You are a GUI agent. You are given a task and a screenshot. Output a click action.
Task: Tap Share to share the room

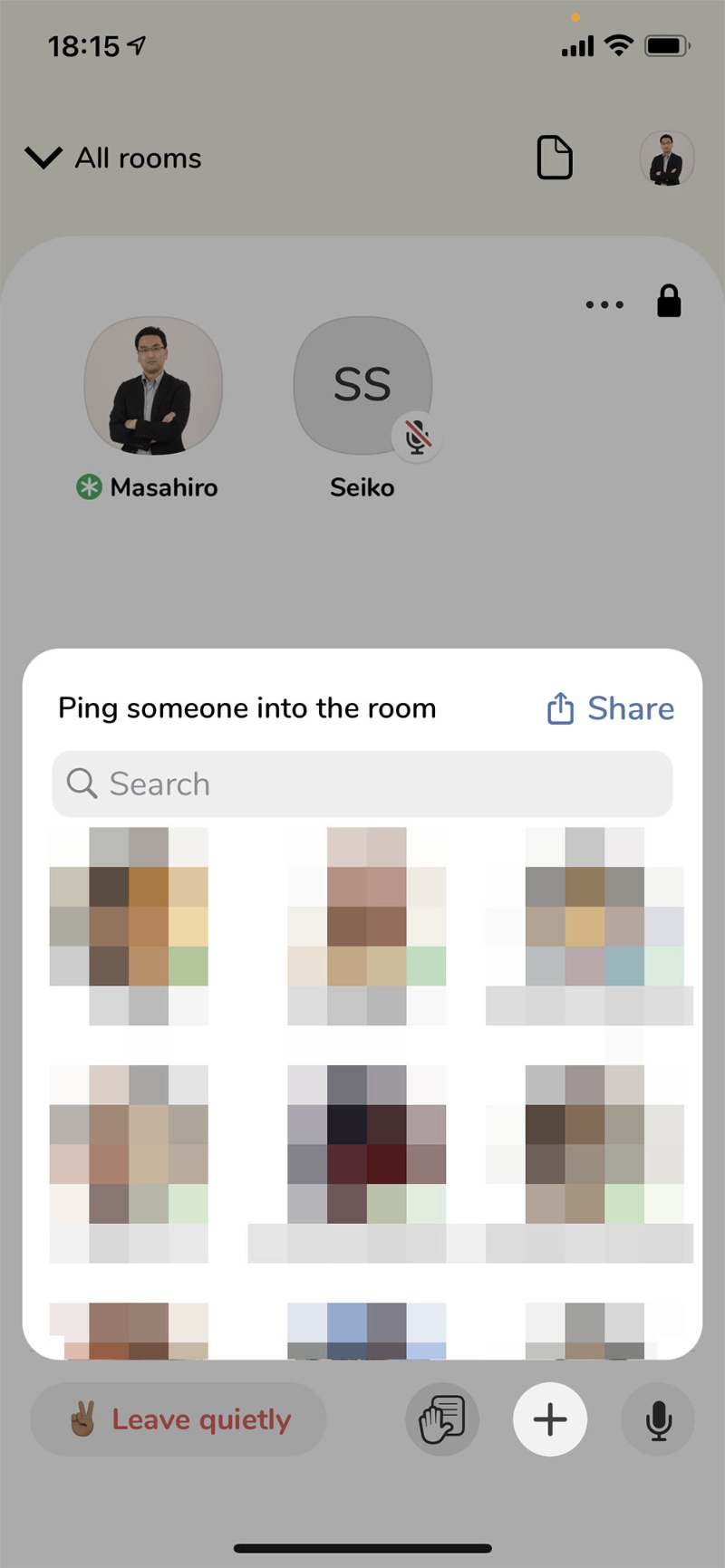(609, 708)
